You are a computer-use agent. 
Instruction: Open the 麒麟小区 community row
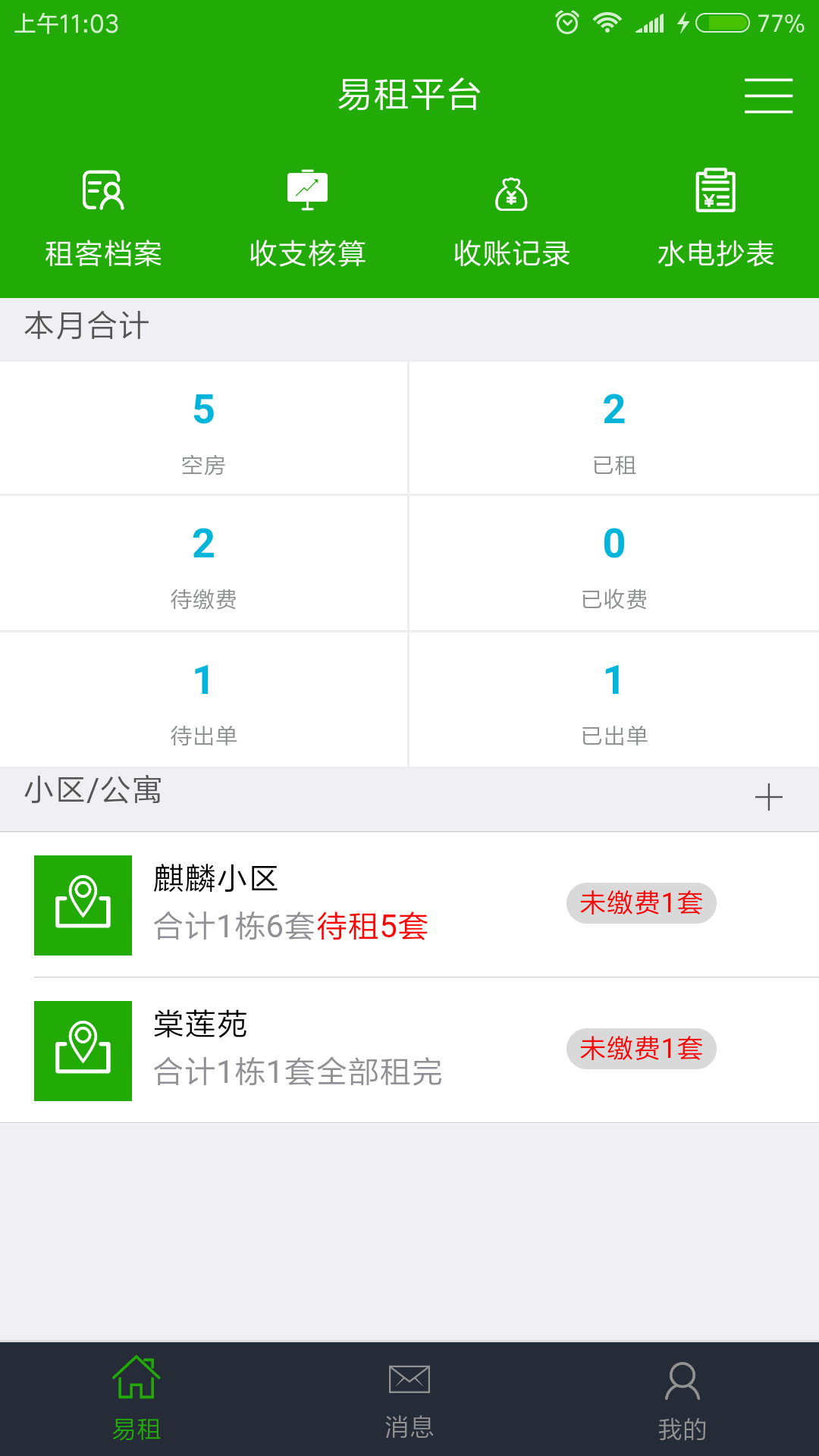tap(303, 905)
